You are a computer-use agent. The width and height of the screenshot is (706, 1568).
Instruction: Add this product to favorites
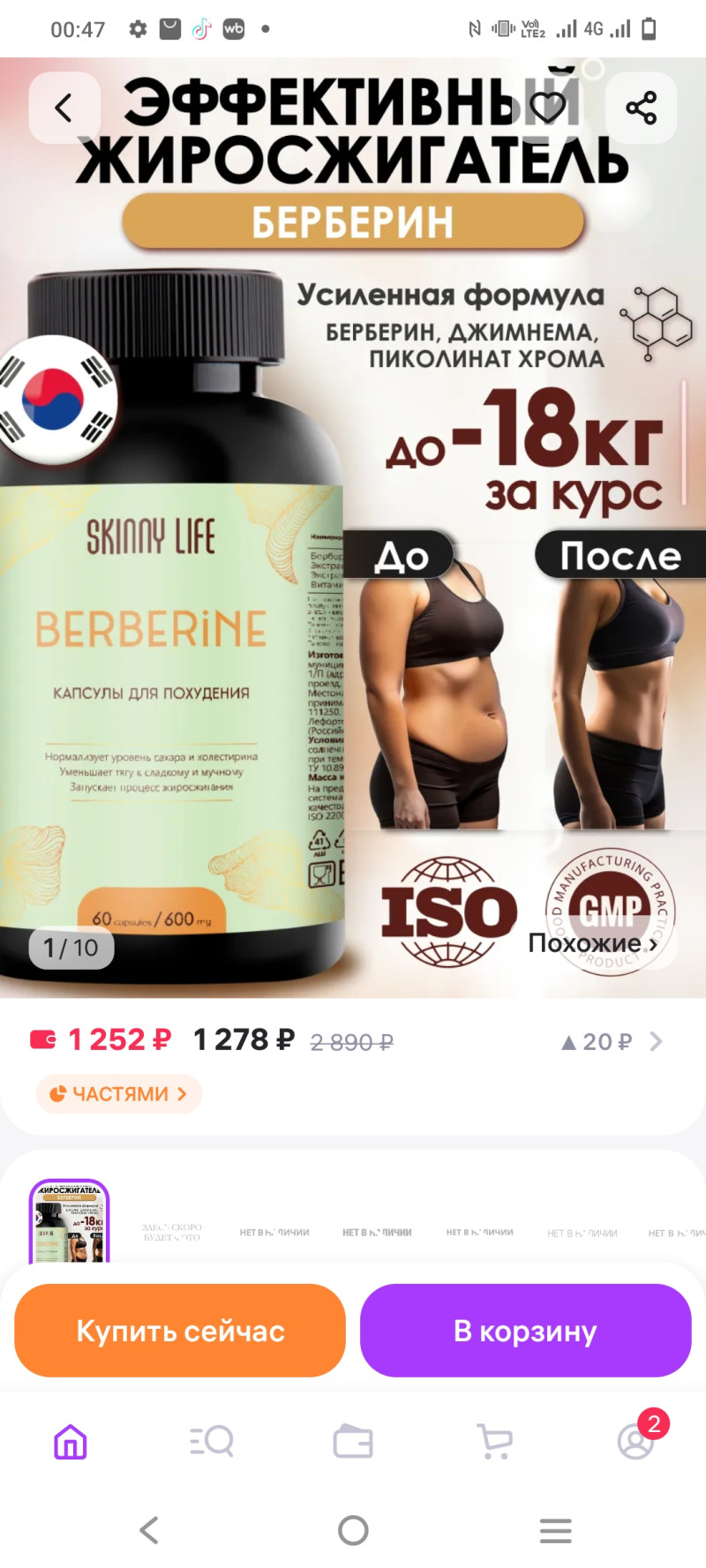coord(547,108)
